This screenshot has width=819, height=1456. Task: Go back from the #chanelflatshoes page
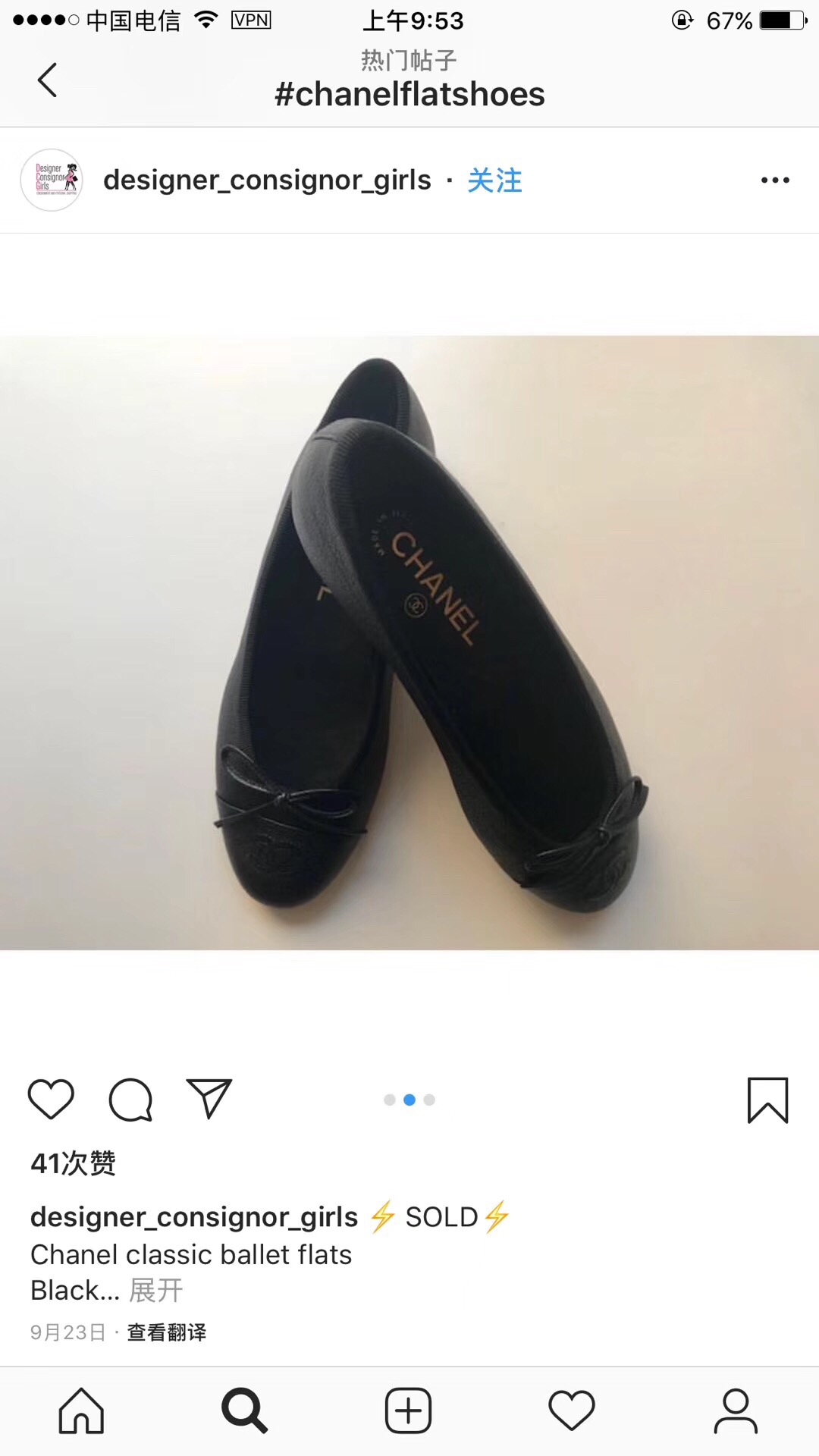pyautogui.click(x=47, y=80)
